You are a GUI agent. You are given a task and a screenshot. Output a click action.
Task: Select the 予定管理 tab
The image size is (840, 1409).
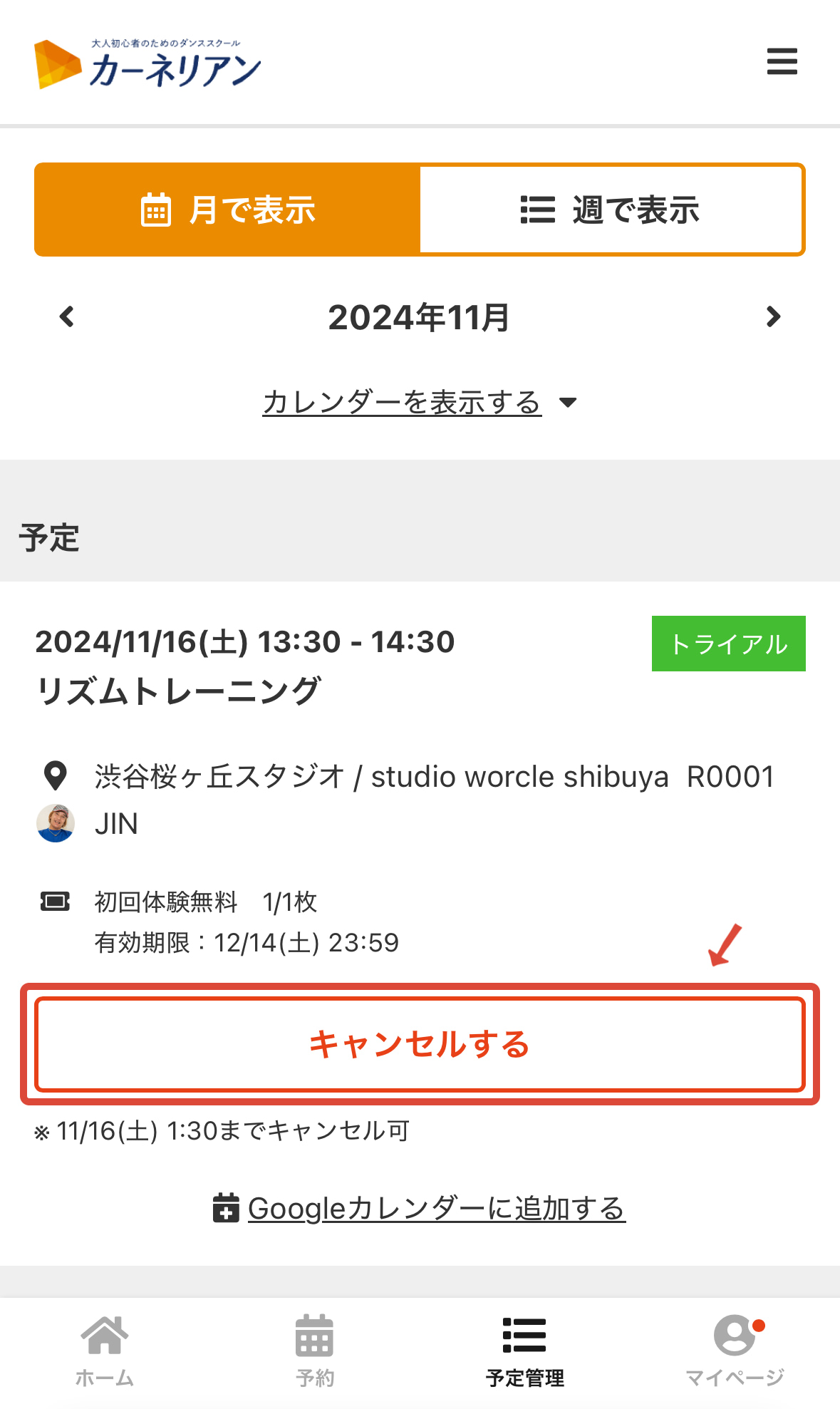click(524, 1351)
